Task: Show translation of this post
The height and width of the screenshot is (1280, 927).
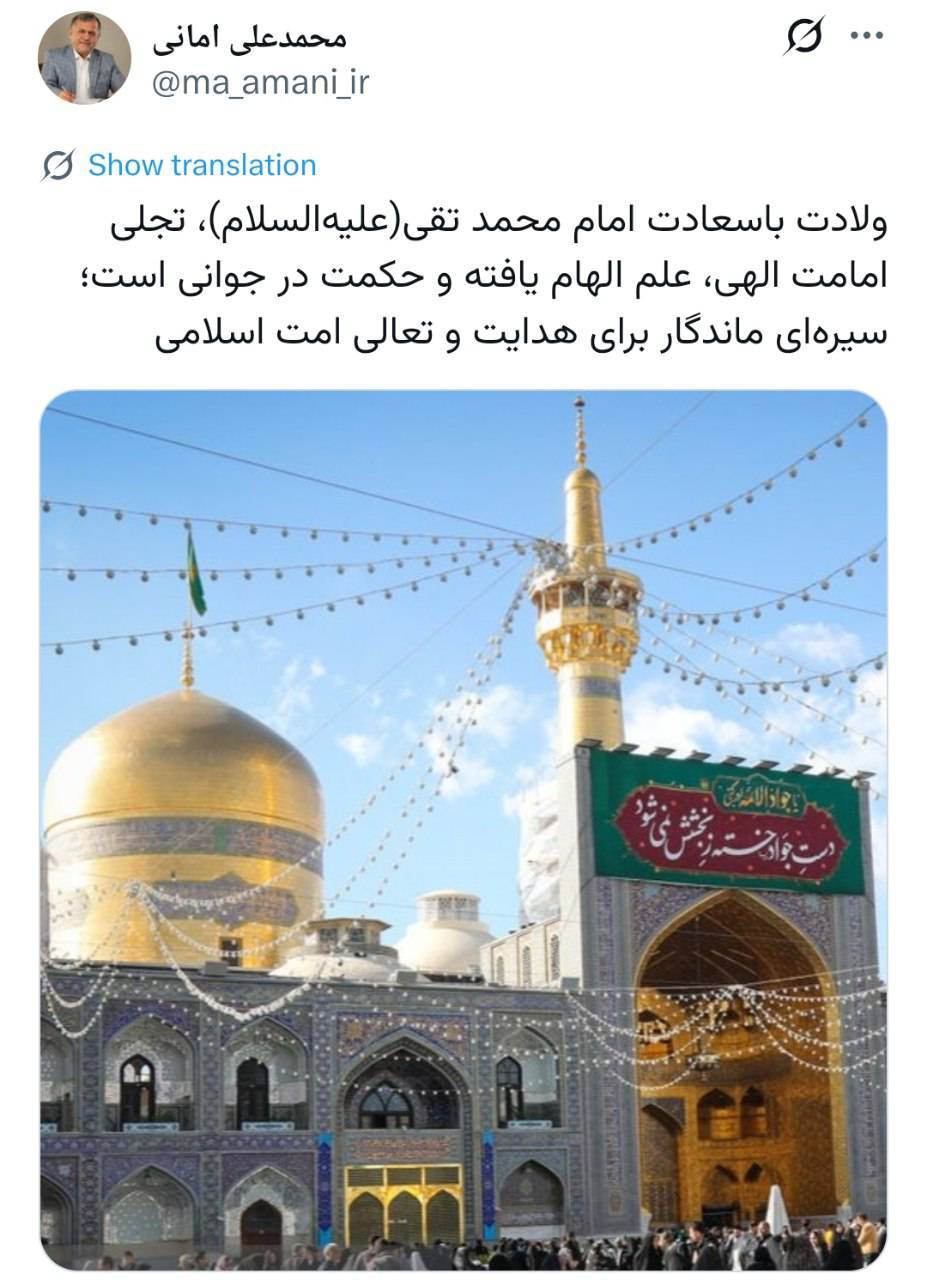Action: click(x=201, y=165)
